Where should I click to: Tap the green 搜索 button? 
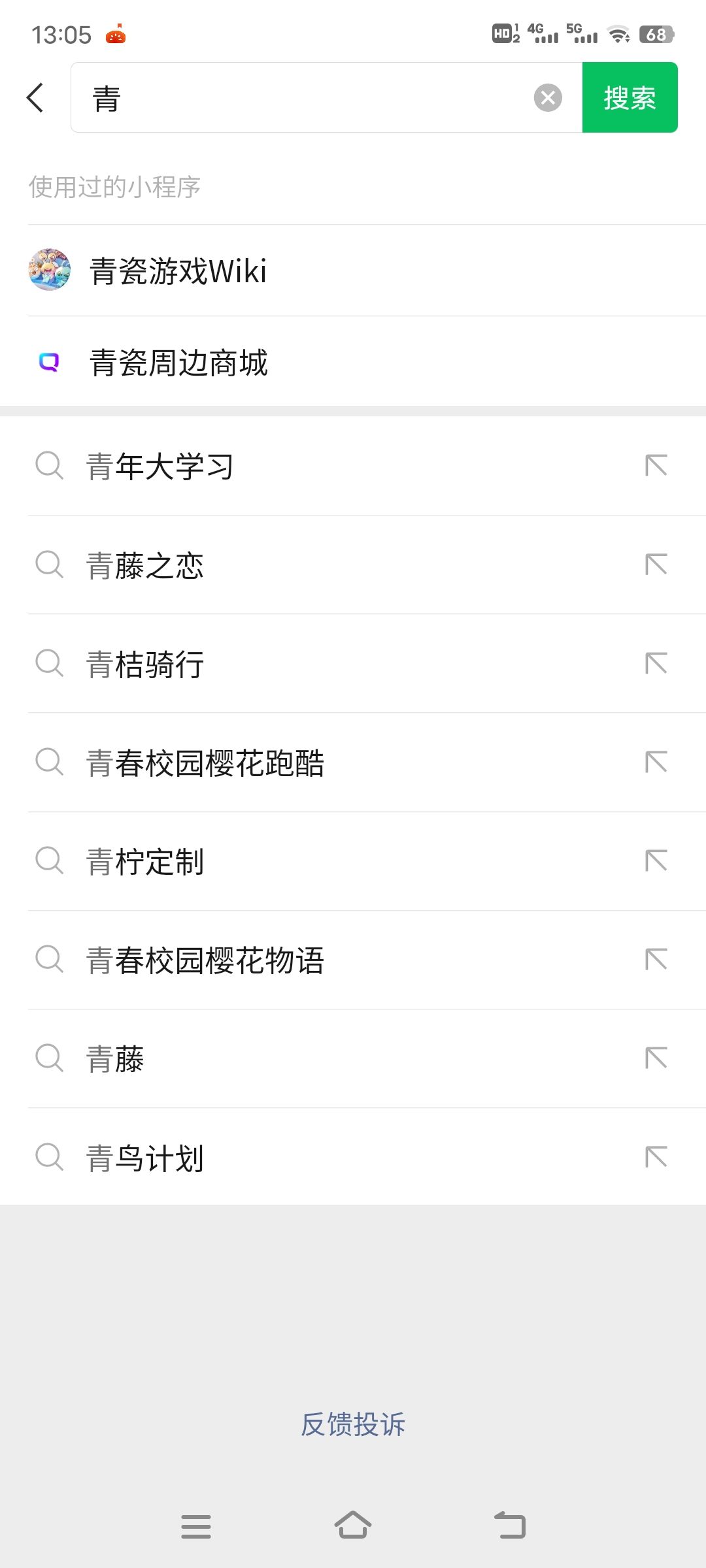click(x=630, y=98)
